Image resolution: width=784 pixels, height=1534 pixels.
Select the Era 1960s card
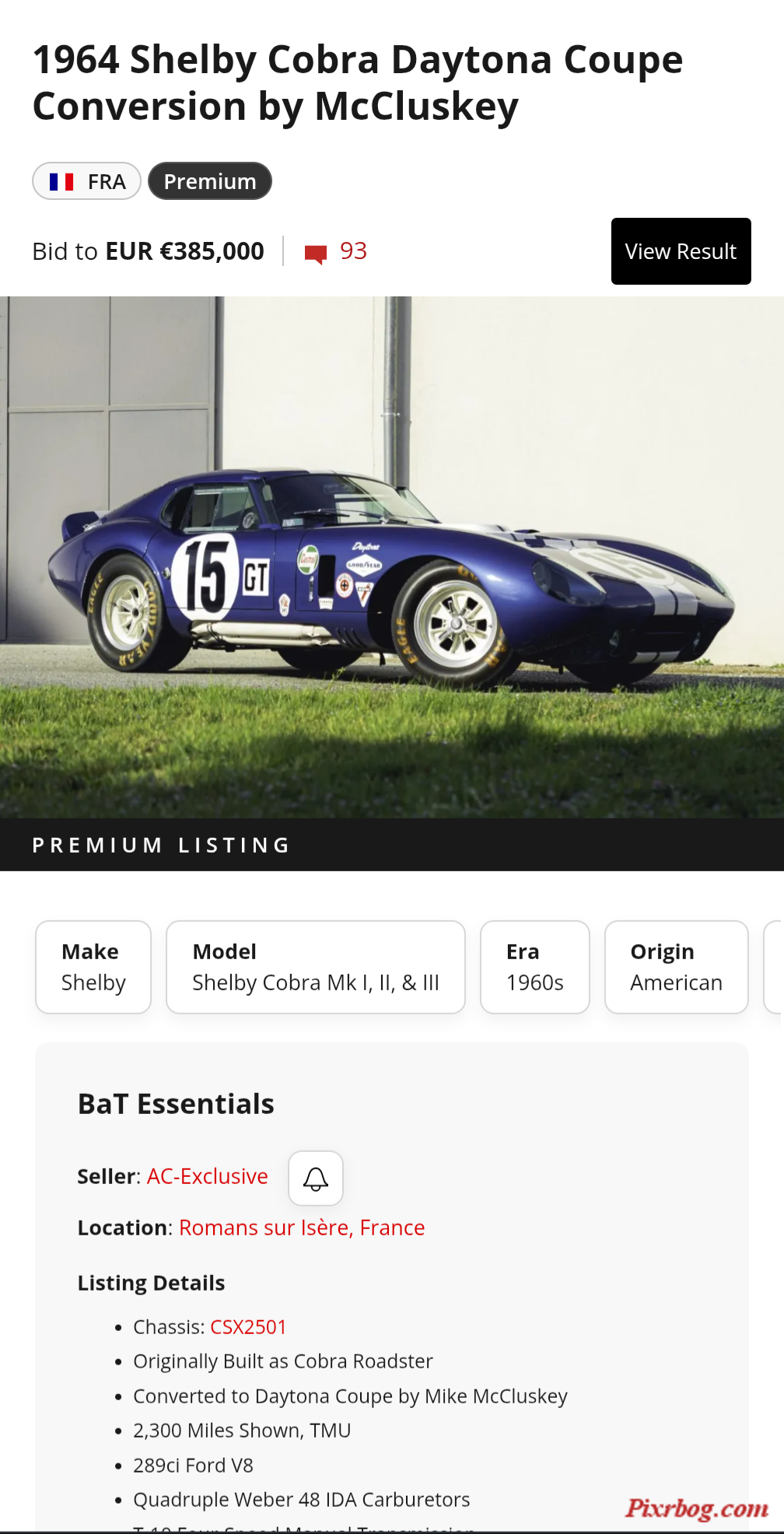pyautogui.click(x=535, y=967)
